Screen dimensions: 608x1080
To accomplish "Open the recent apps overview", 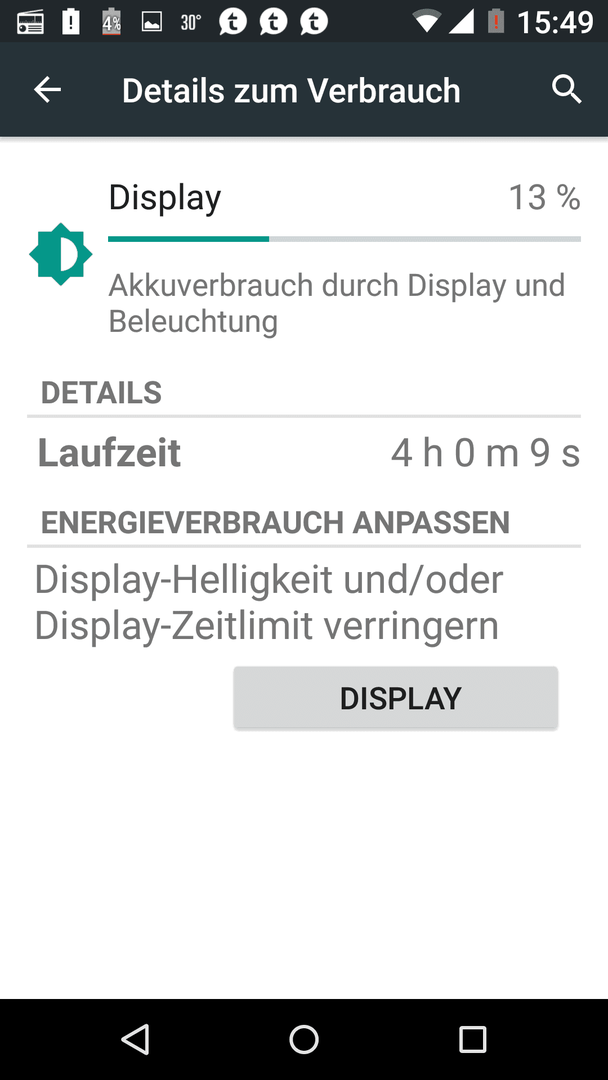I will [472, 1039].
